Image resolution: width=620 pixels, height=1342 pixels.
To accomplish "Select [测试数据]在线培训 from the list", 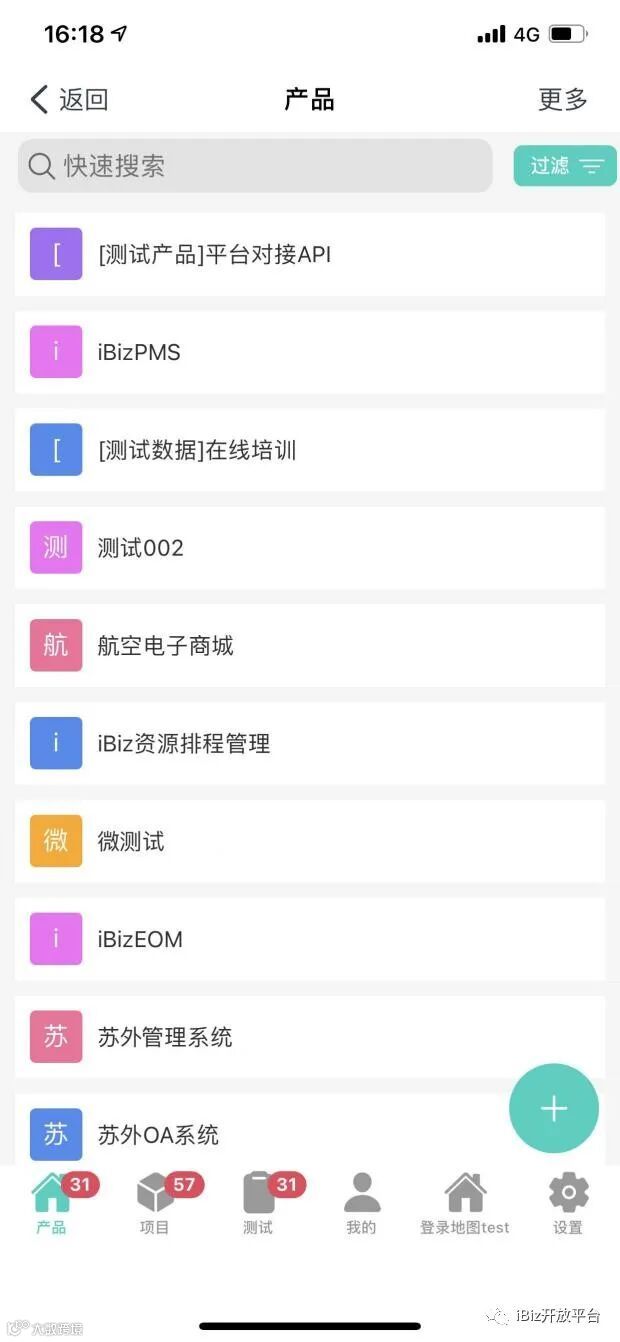I will pos(310,450).
